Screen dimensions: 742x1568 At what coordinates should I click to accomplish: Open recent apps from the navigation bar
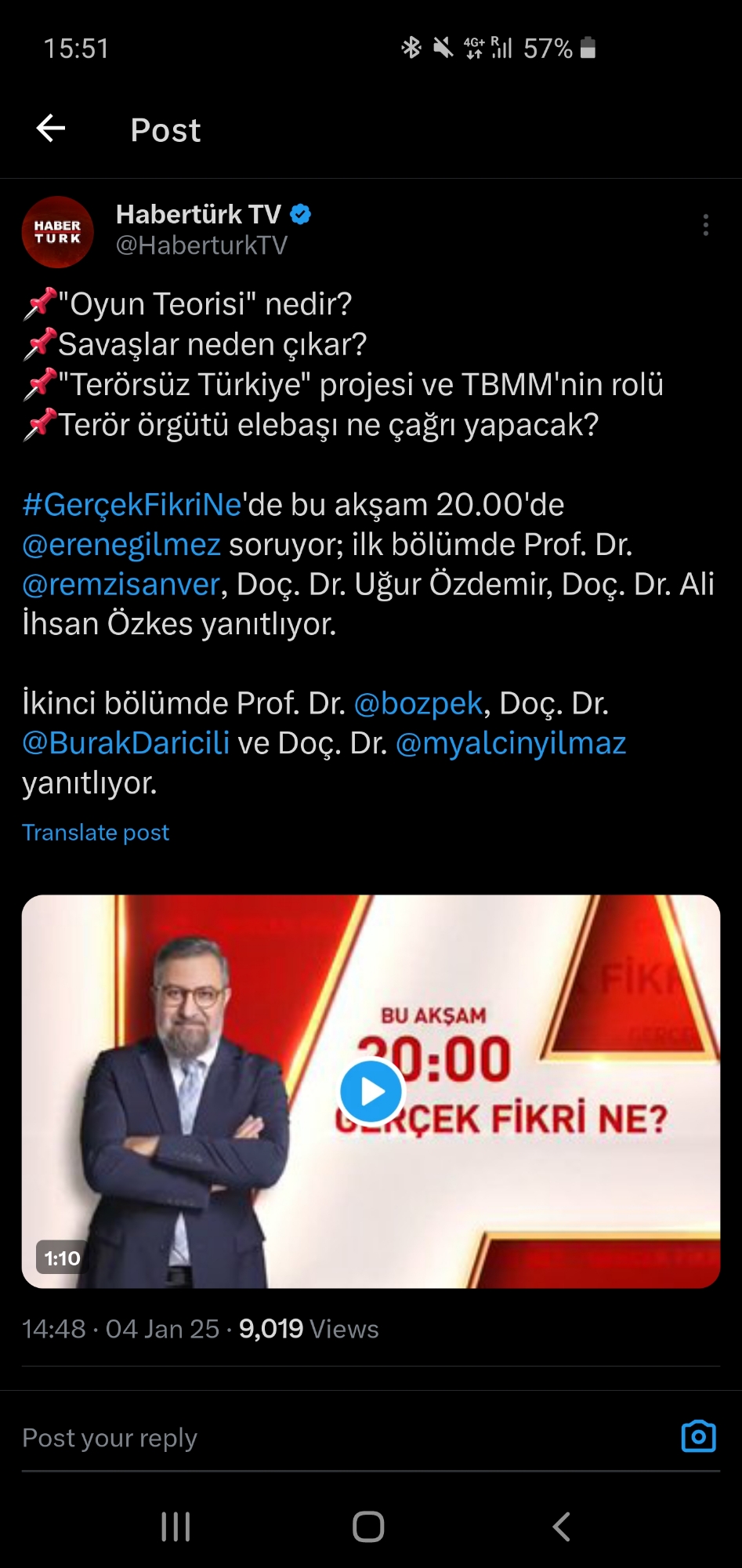pos(176,1526)
